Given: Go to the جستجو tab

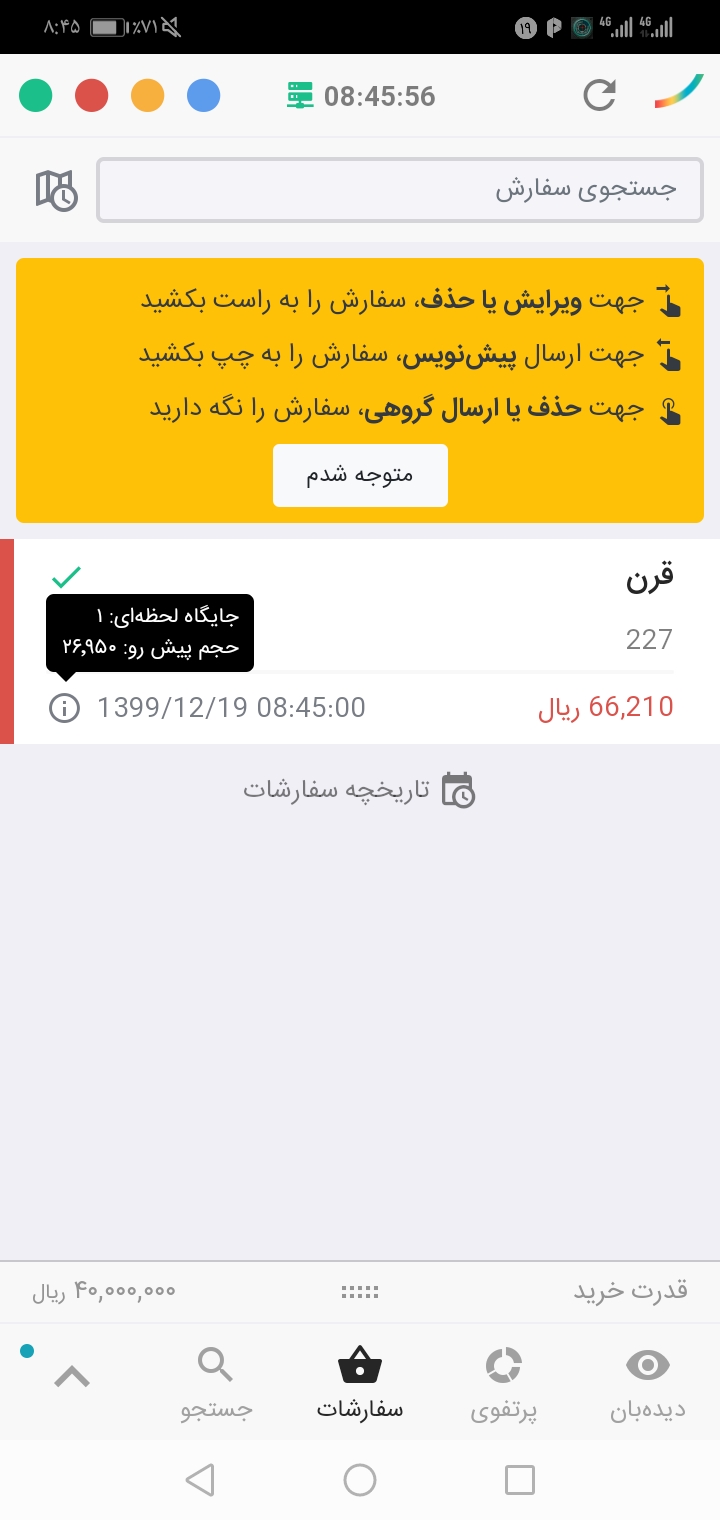Looking at the screenshot, I should tap(216, 1384).
